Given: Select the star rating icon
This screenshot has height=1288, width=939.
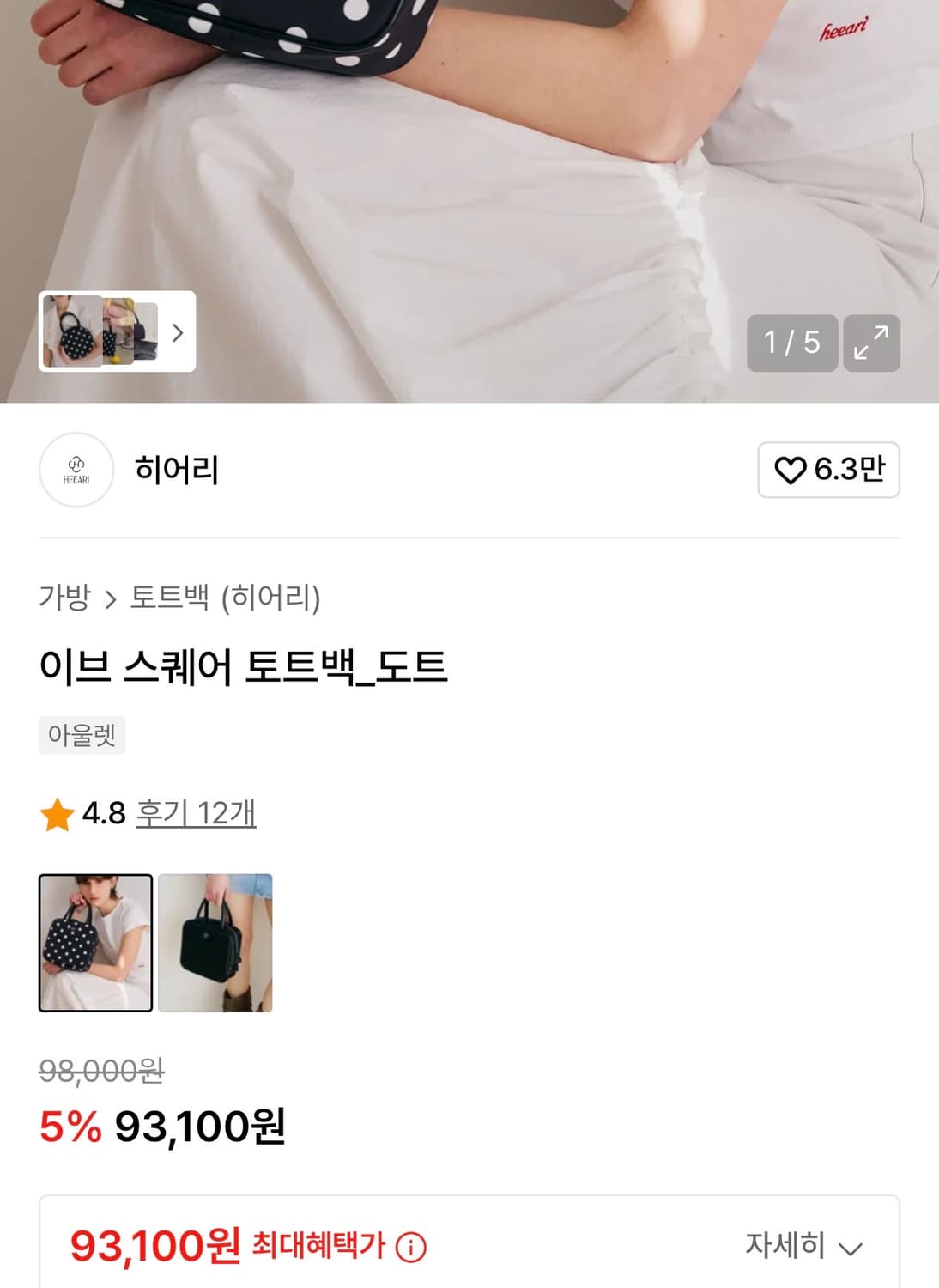Looking at the screenshot, I should tap(58, 814).
